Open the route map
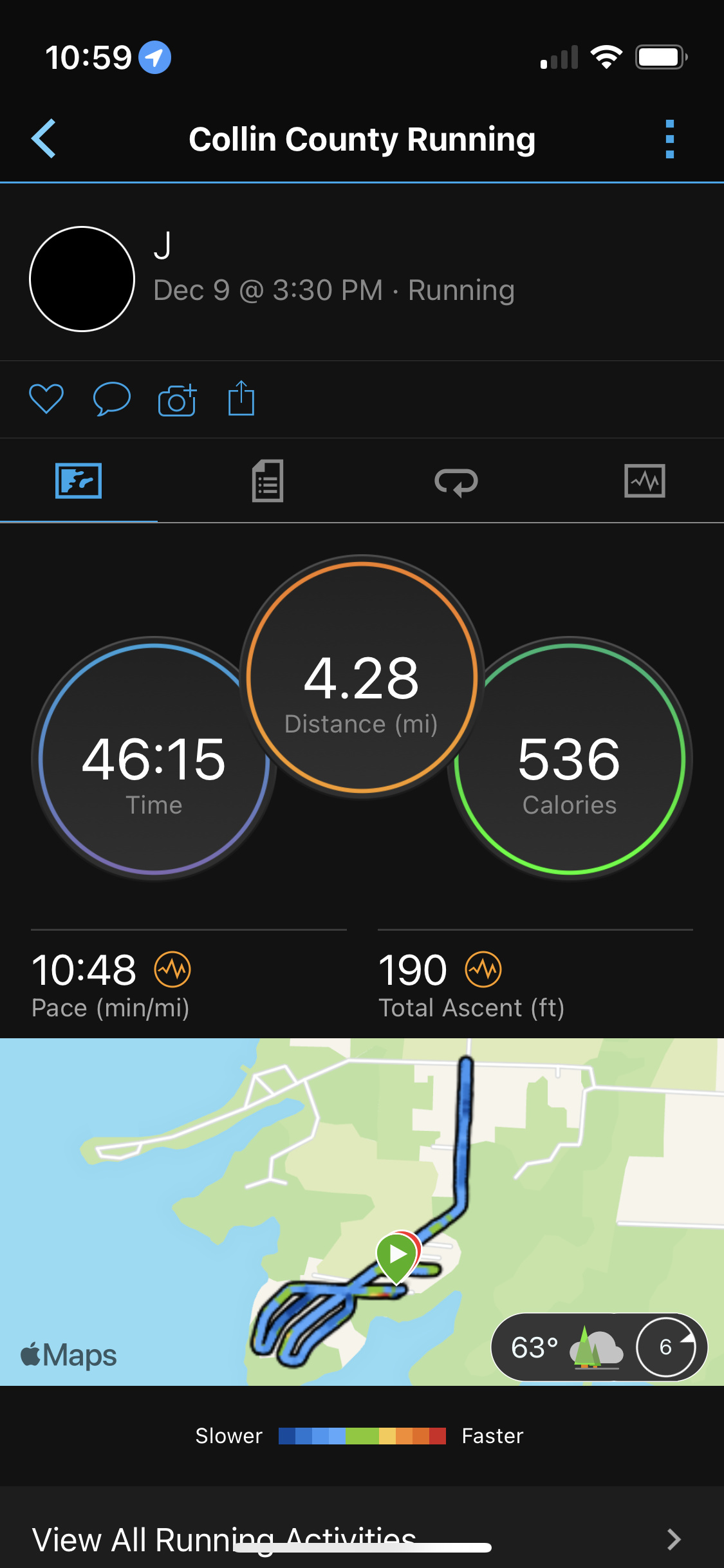The width and height of the screenshot is (724, 1568). click(362, 1211)
